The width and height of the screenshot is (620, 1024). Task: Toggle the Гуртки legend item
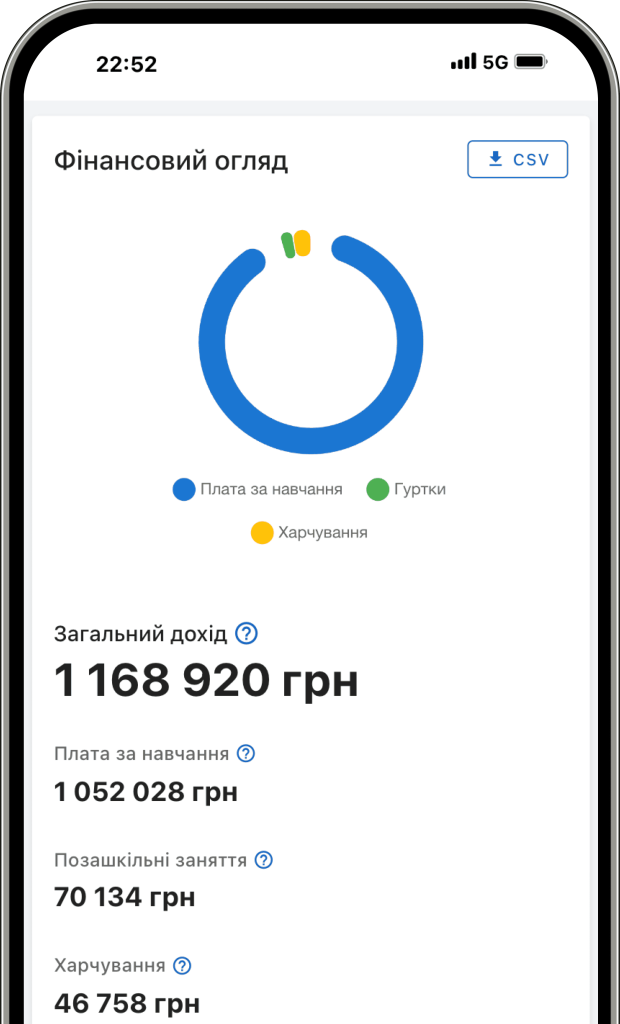pos(406,489)
